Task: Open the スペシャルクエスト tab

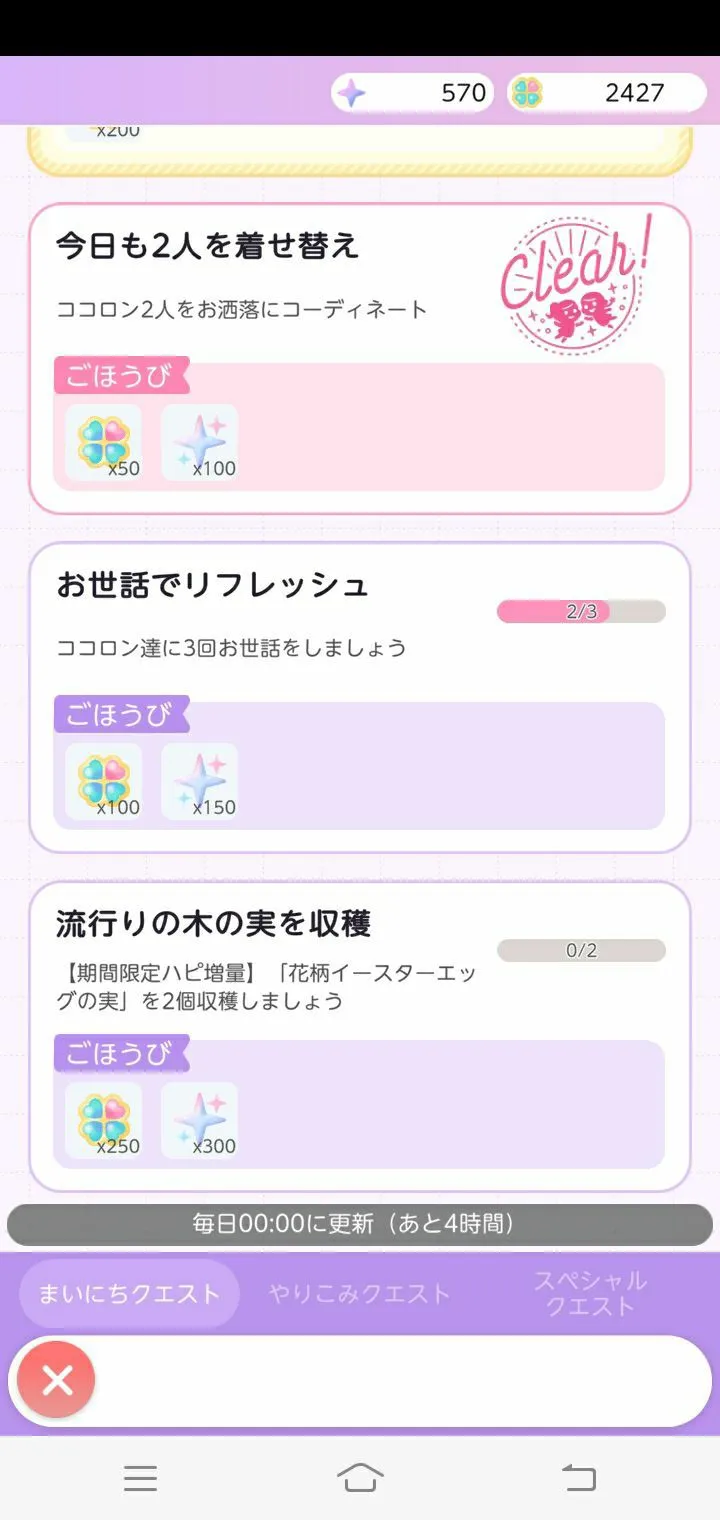Action: tap(590, 1293)
